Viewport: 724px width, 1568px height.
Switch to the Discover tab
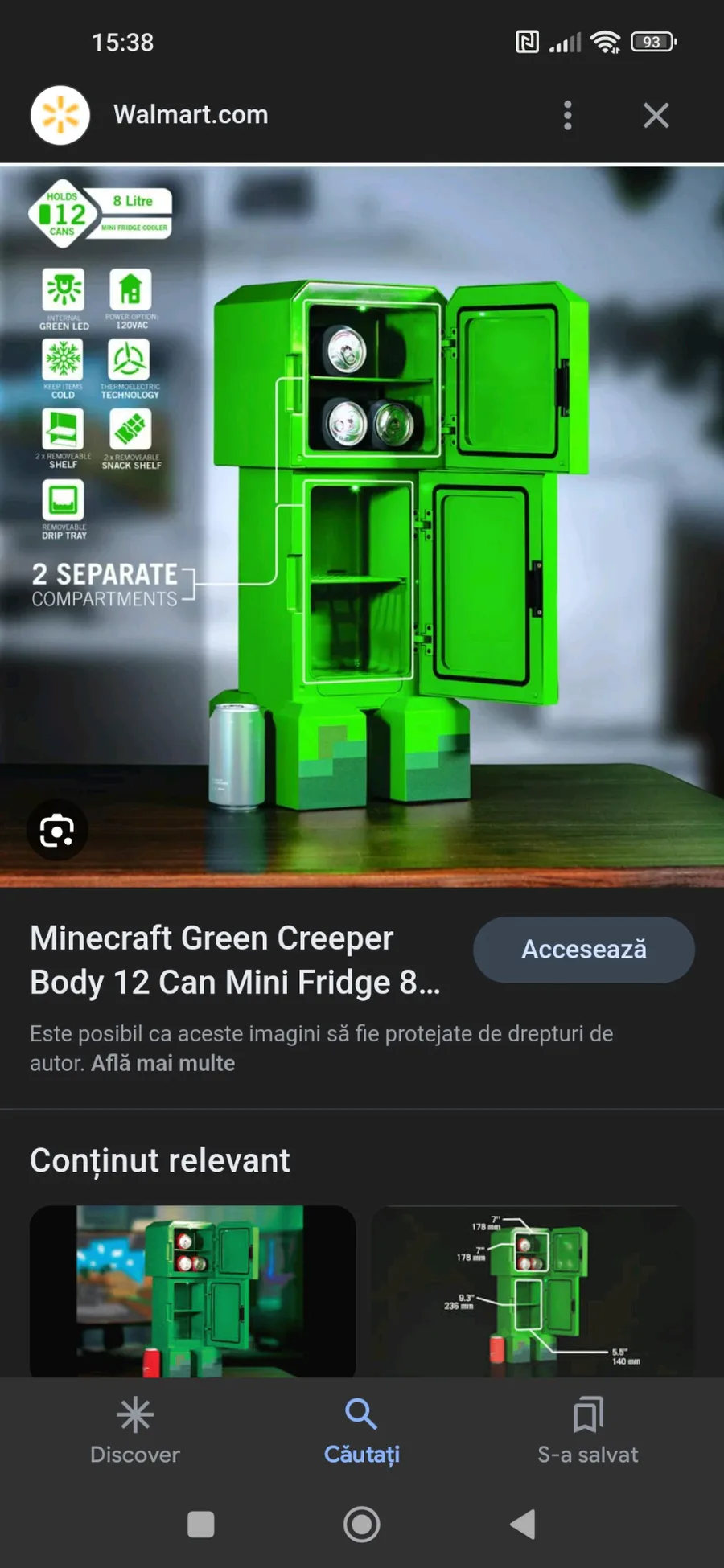tap(135, 1431)
